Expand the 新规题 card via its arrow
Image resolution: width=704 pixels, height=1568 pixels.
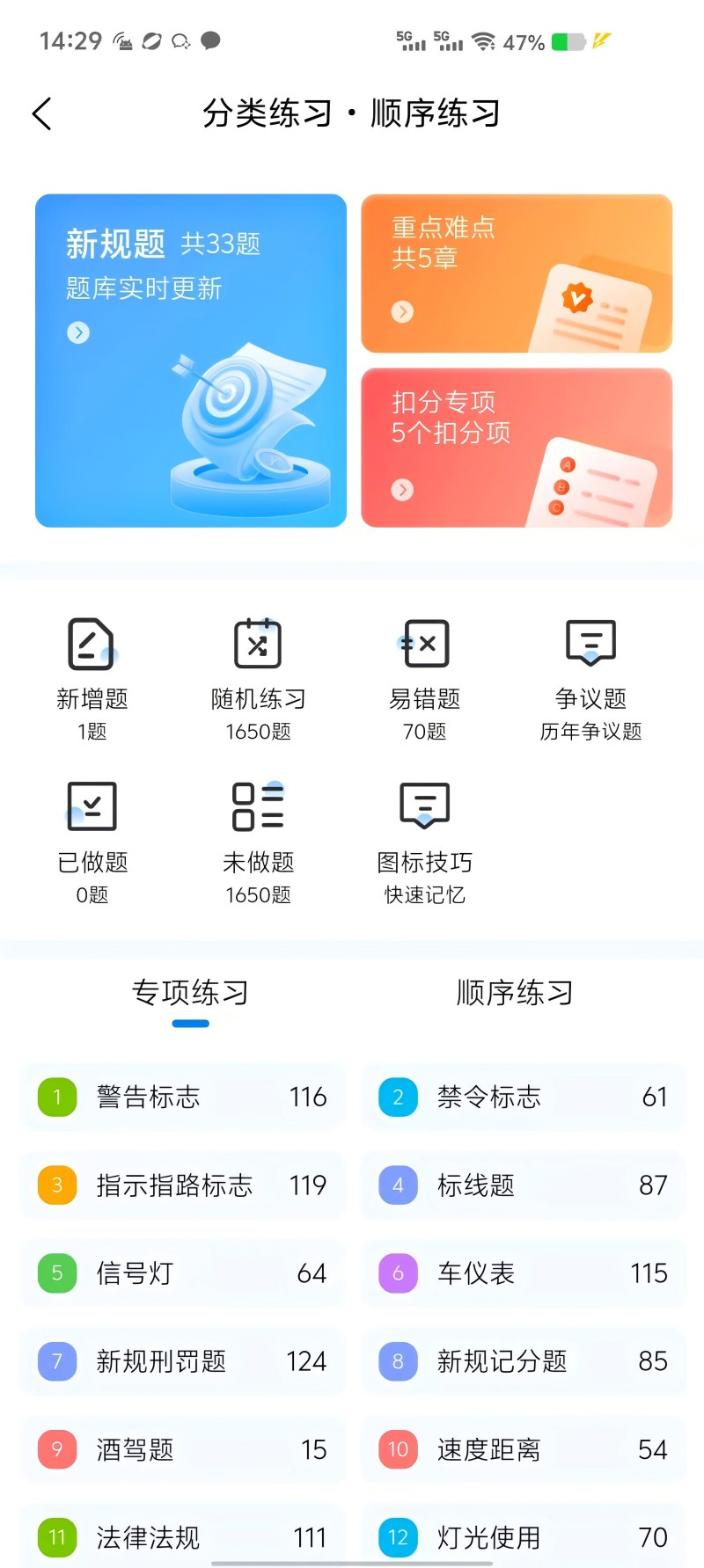pyautogui.click(x=78, y=332)
